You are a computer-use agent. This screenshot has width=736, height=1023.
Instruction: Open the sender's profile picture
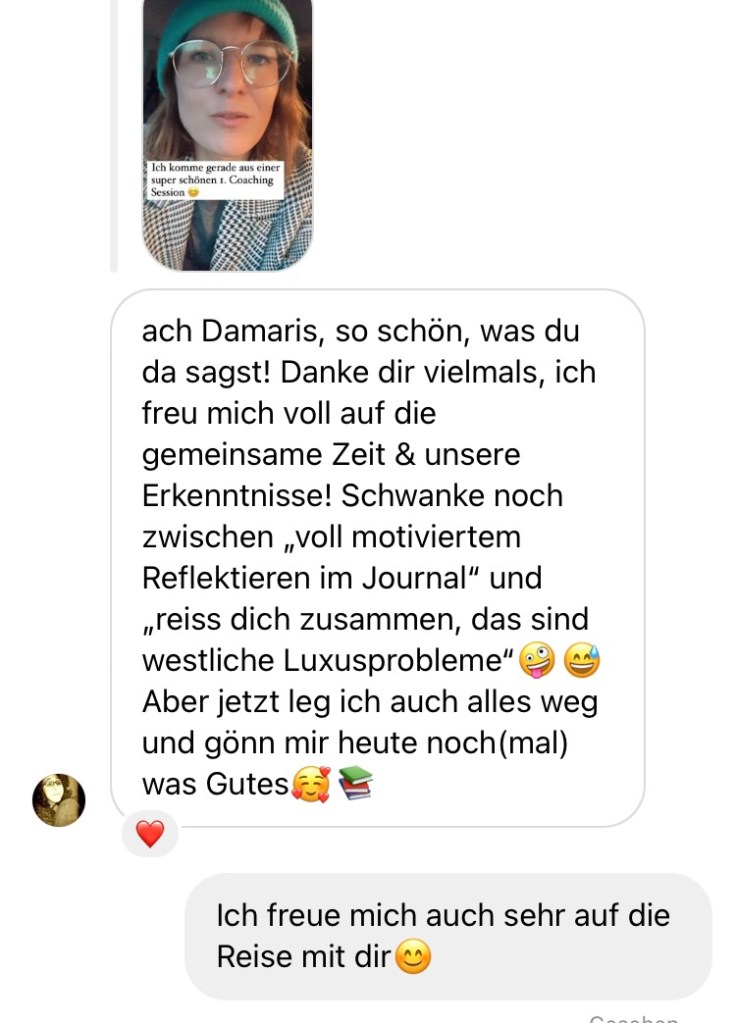point(59,799)
